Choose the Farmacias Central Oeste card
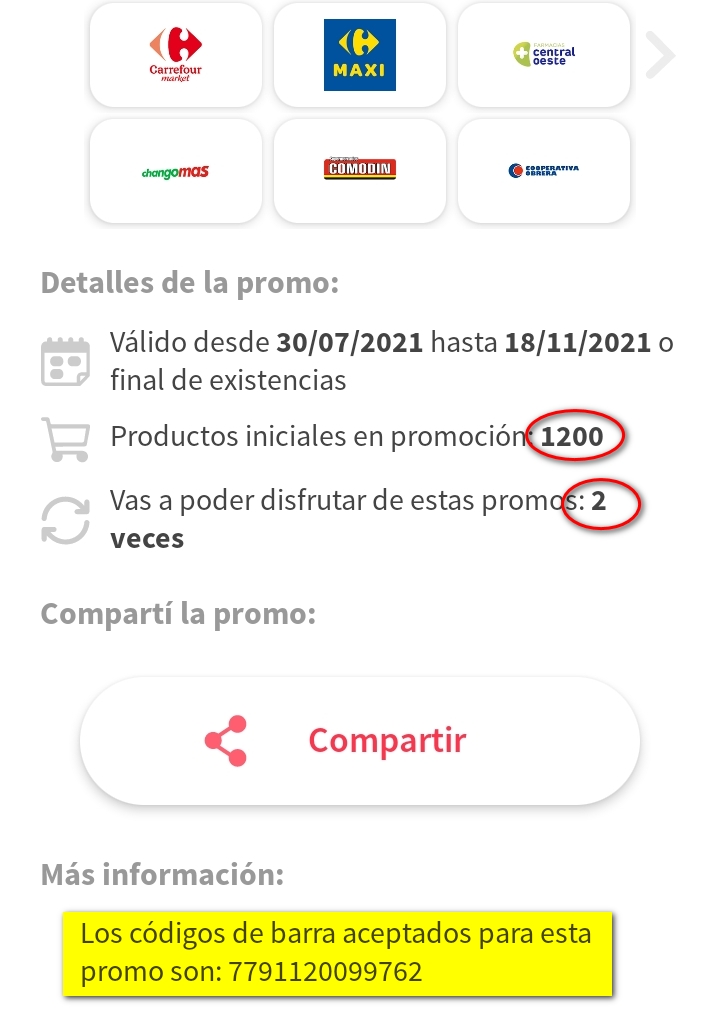This screenshot has height=1027, width=720. tap(544, 55)
